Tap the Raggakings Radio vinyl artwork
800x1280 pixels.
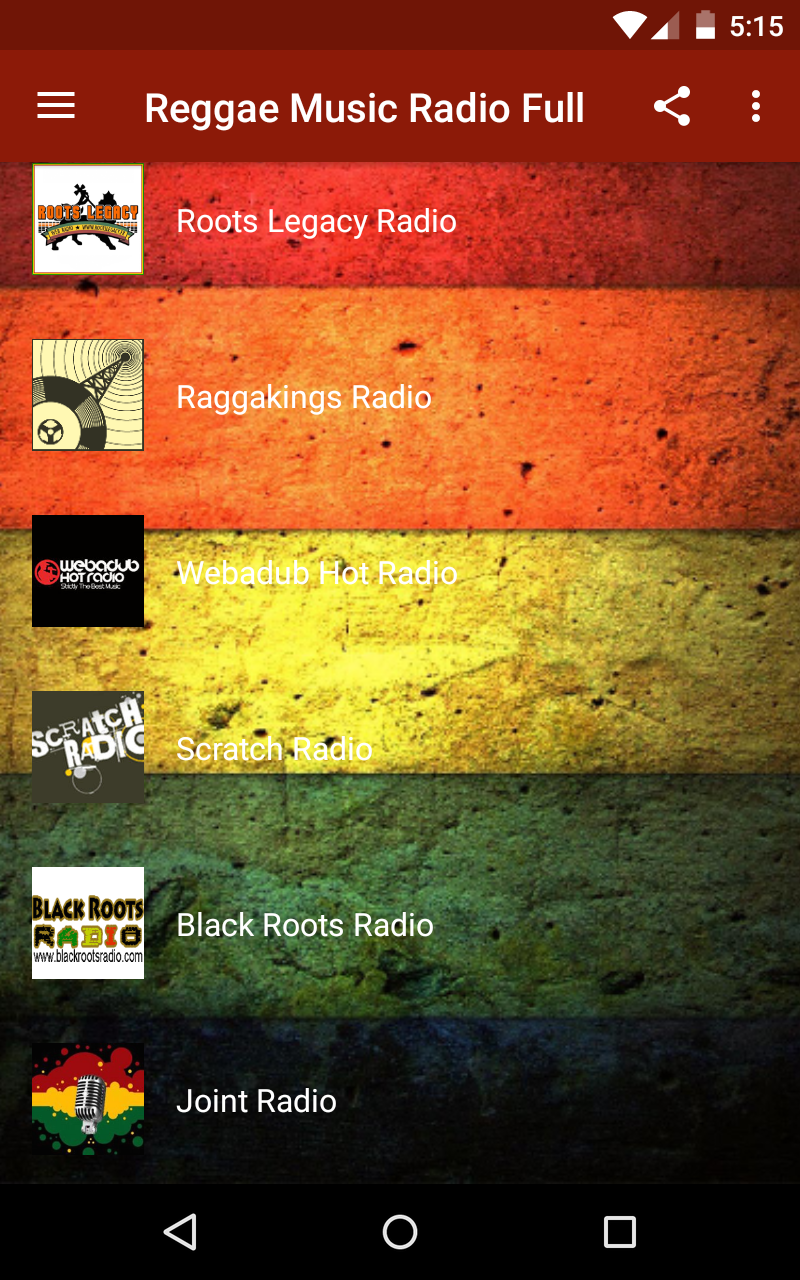(88, 394)
